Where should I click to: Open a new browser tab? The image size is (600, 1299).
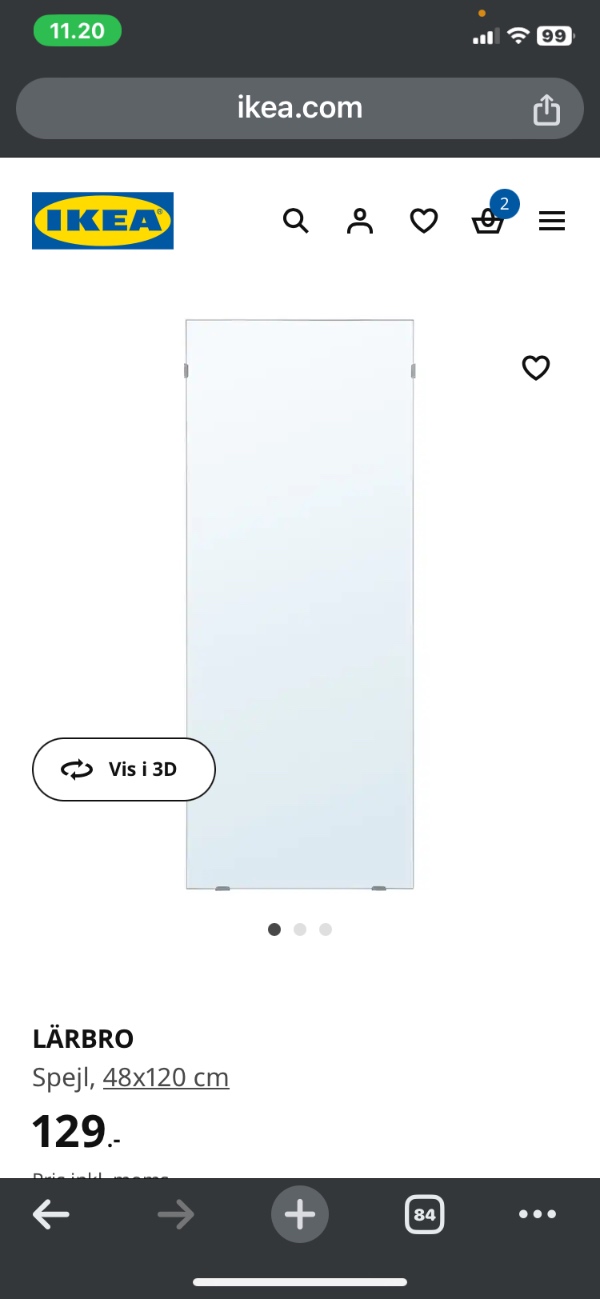300,1214
